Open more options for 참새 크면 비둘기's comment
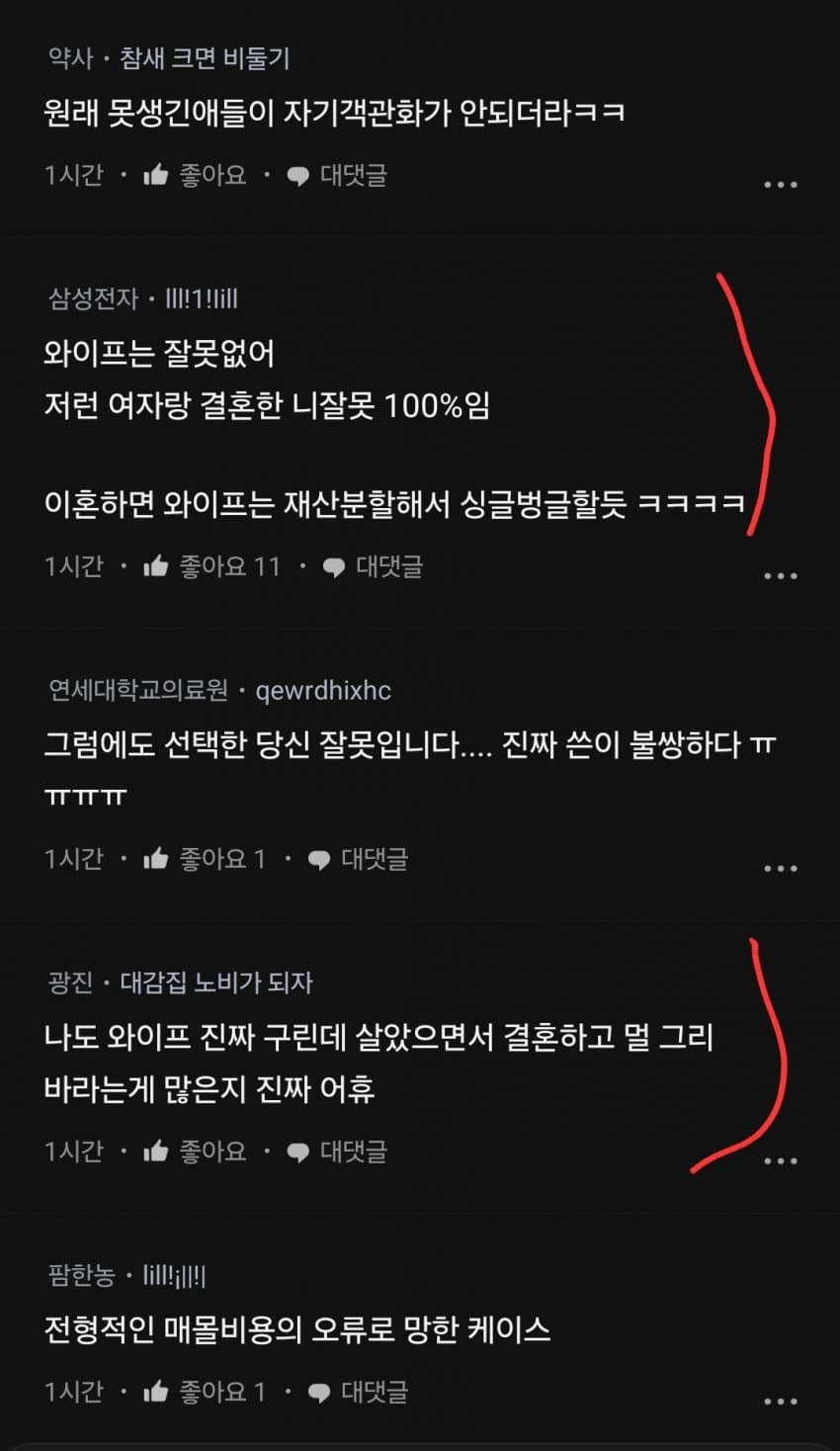The width and height of the screenshot is (840, 1451). tap(780, 185)
